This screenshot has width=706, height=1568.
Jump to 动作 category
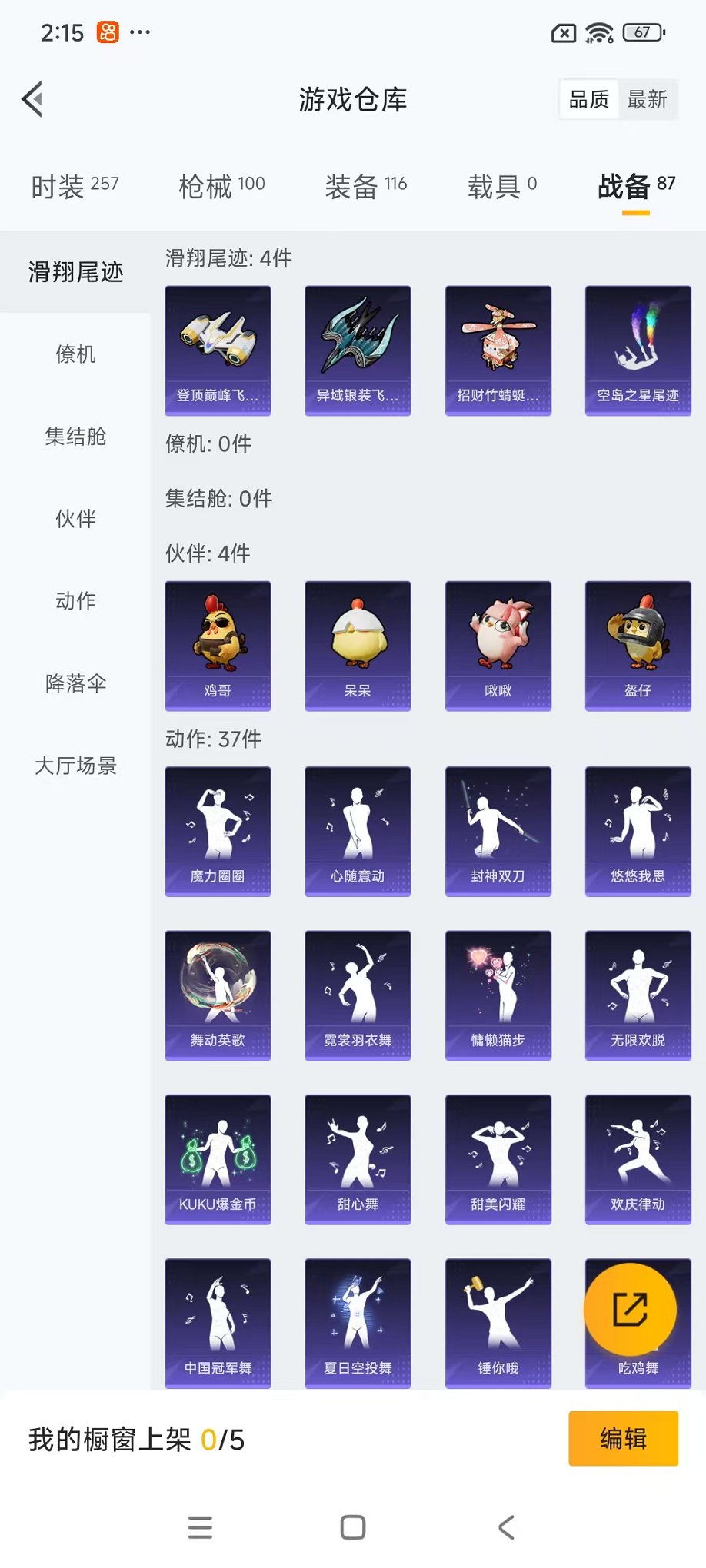tap(75, 601)
